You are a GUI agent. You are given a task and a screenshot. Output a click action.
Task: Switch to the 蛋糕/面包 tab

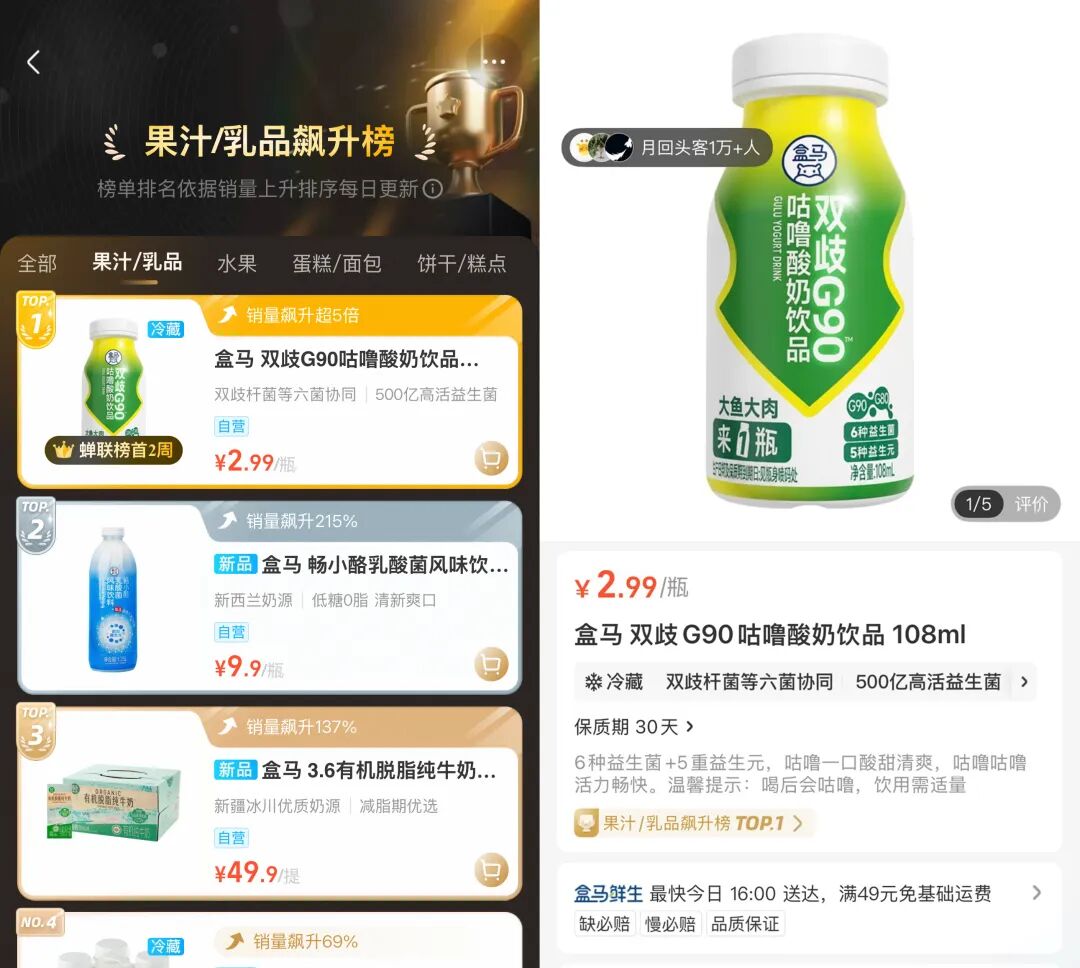337,263
